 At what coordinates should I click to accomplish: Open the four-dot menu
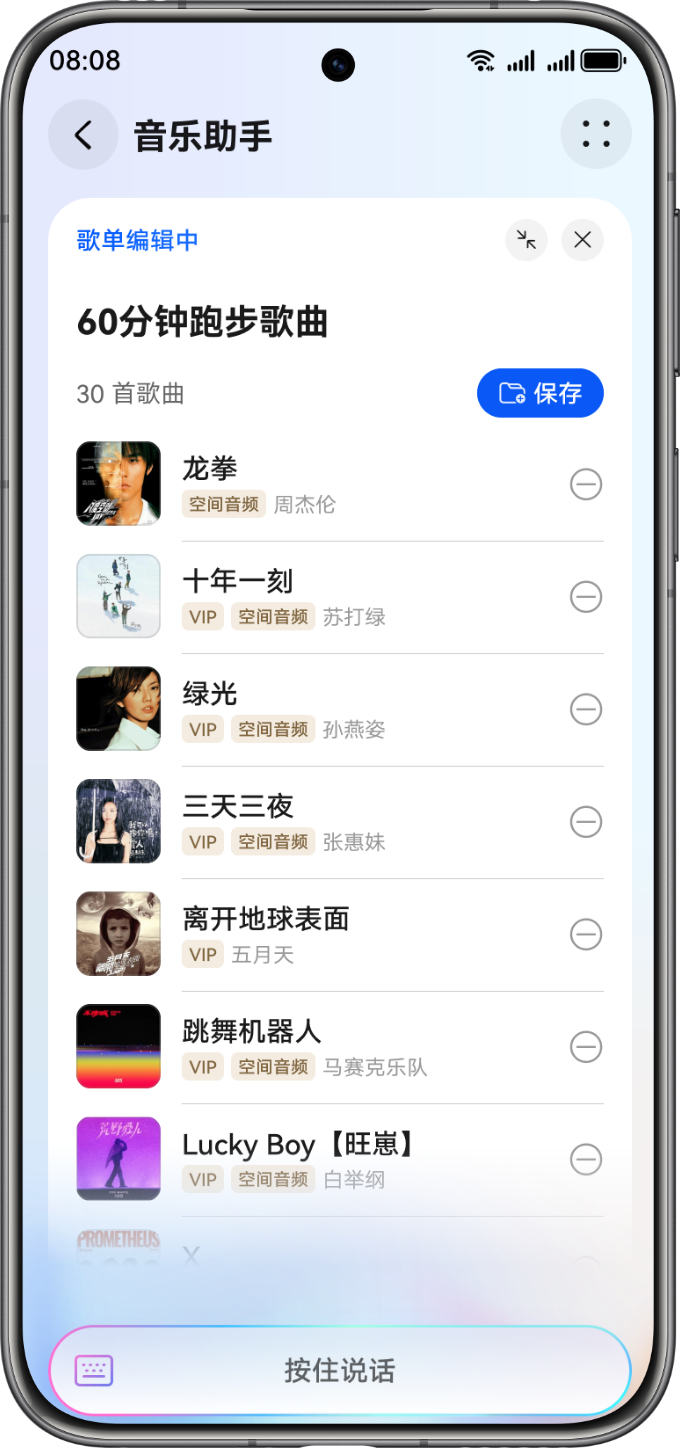coord(596,134)
